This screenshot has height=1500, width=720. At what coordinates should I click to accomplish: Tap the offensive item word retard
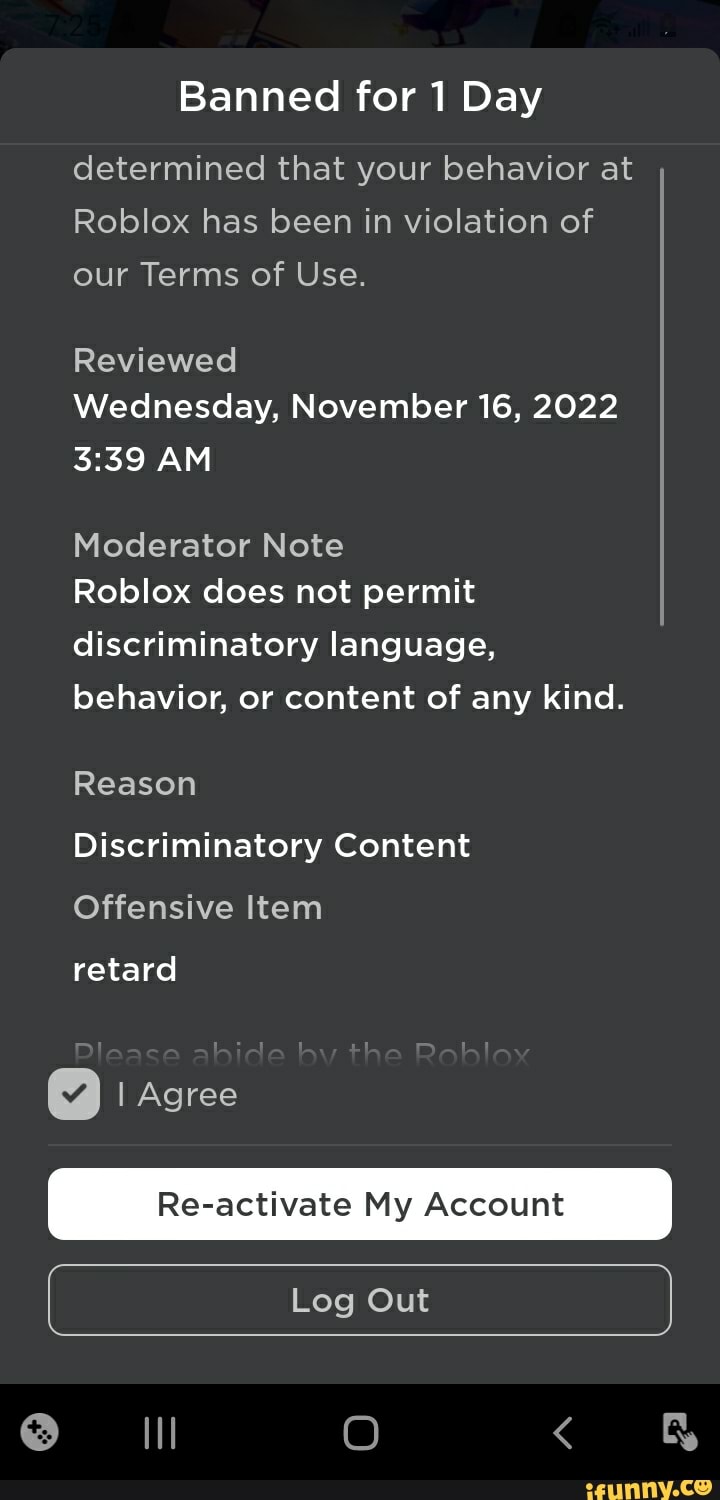click(124, 968)
